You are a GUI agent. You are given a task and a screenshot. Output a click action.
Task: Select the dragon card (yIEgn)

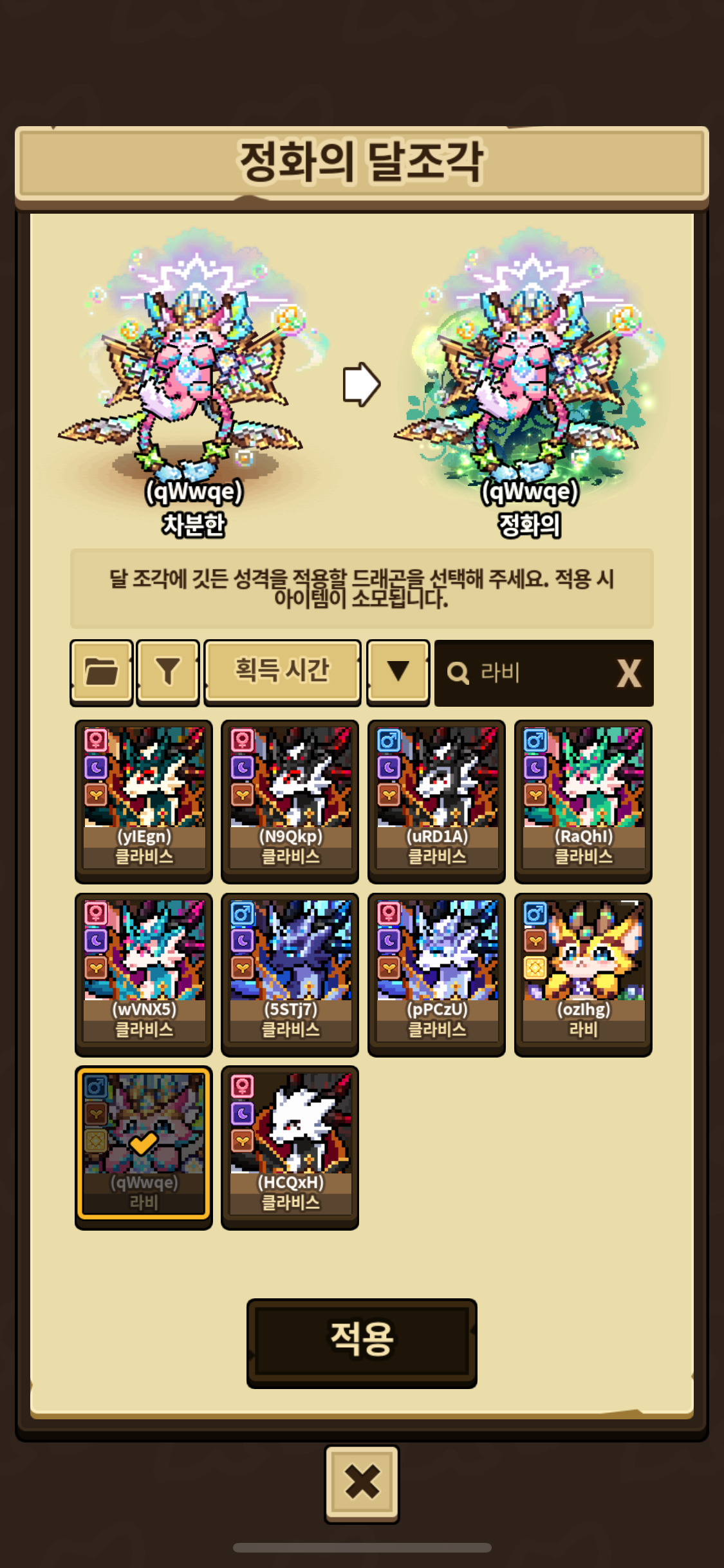(144, 801)
